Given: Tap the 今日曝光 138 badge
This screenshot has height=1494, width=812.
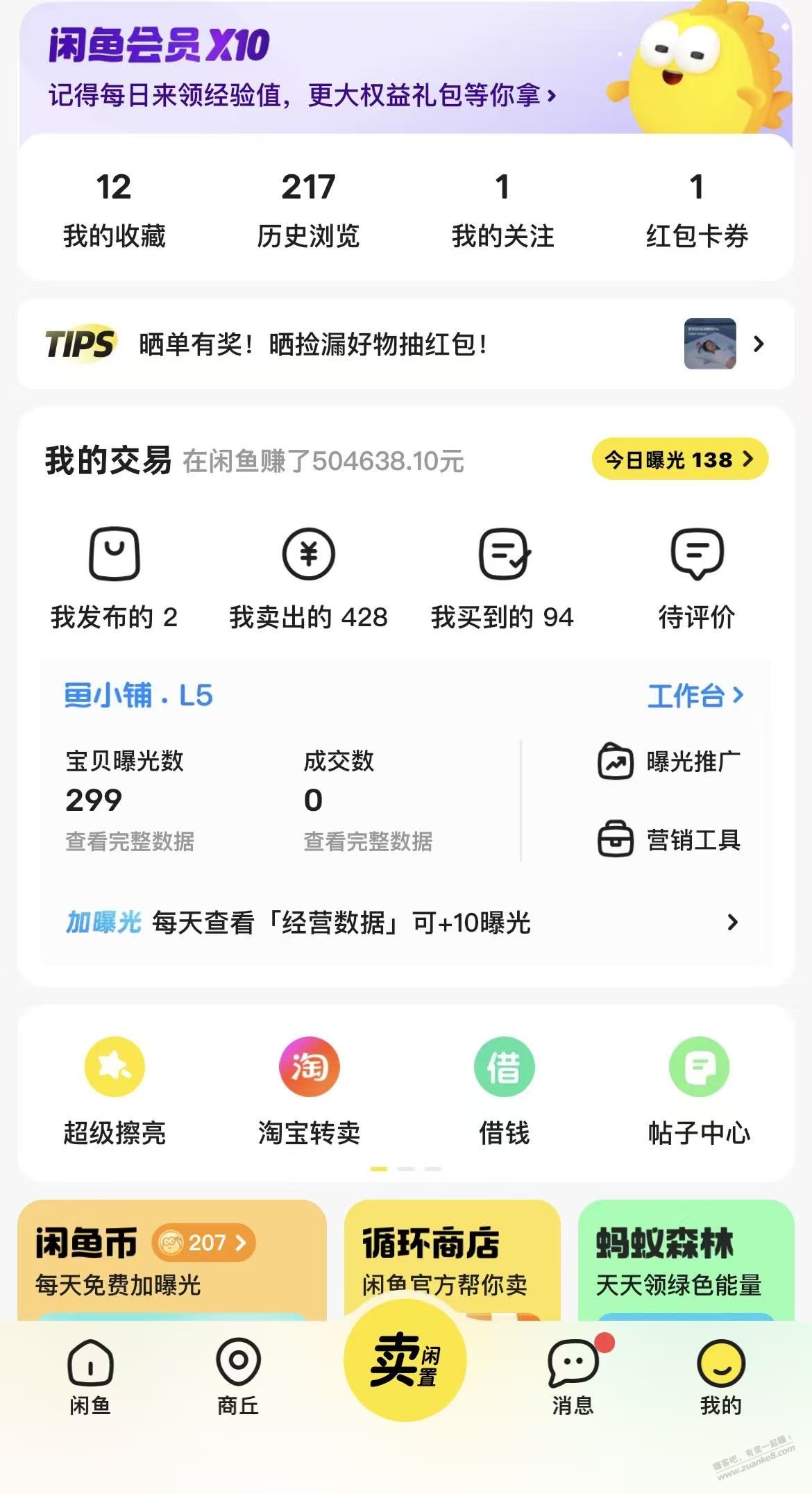Looking at the screenshot, I should point(679,460).
